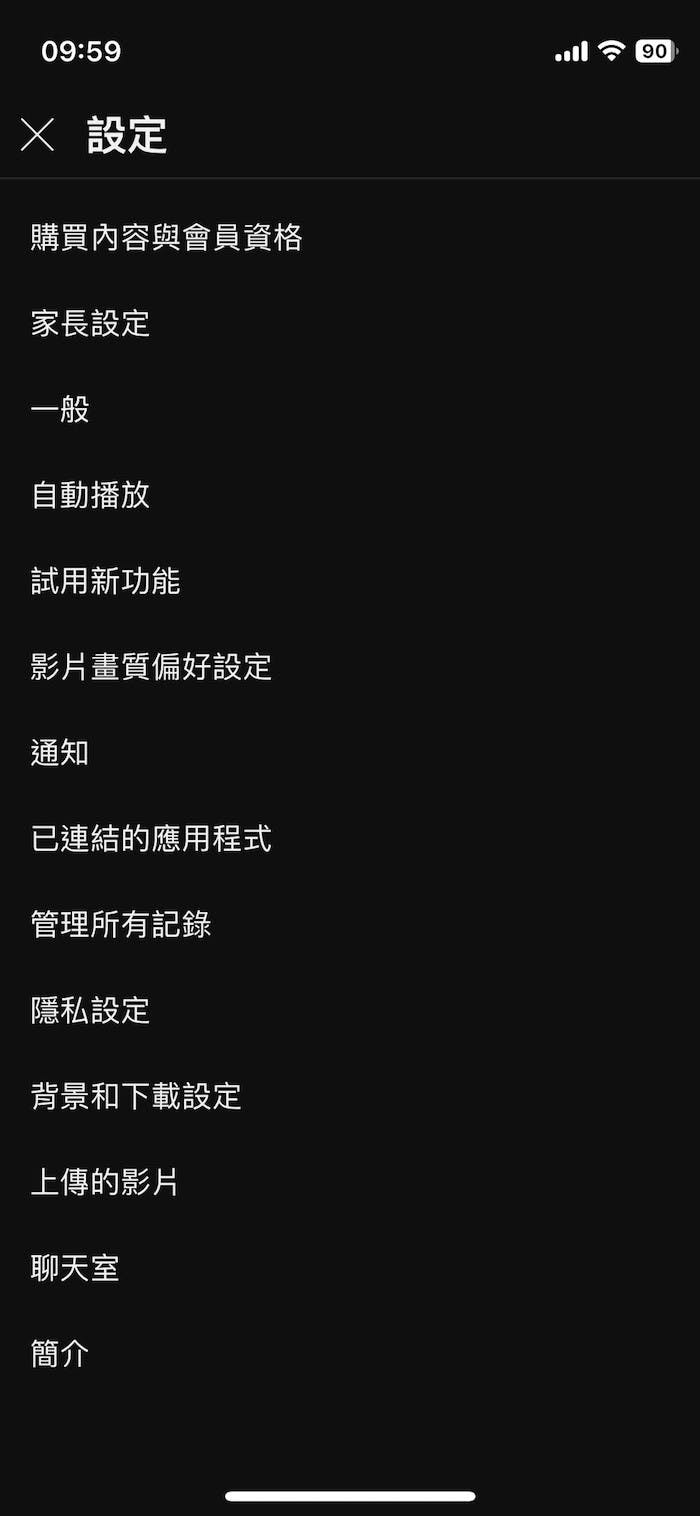
Task: Select 試用新功能
Action: [x=350, y=581]
